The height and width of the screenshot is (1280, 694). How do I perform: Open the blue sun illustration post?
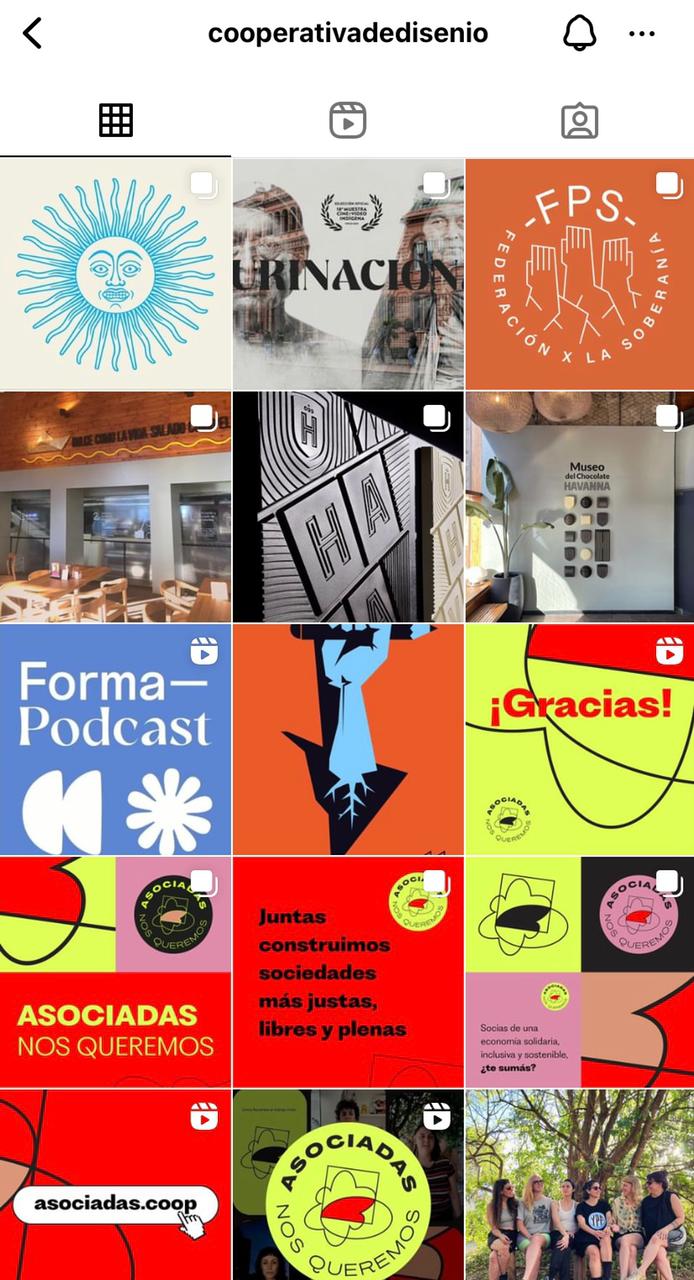(x=115, y=274)
